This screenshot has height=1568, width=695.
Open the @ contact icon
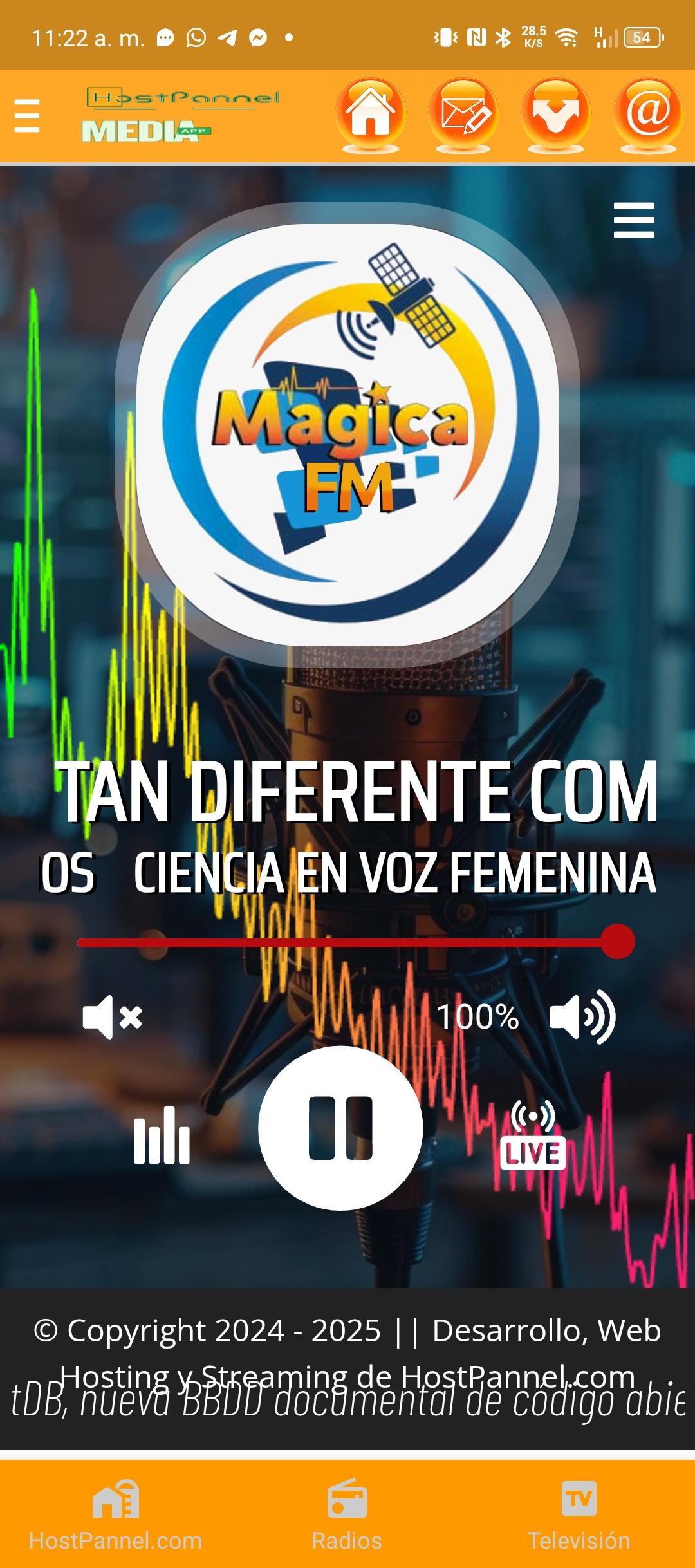tap(649, 115)
